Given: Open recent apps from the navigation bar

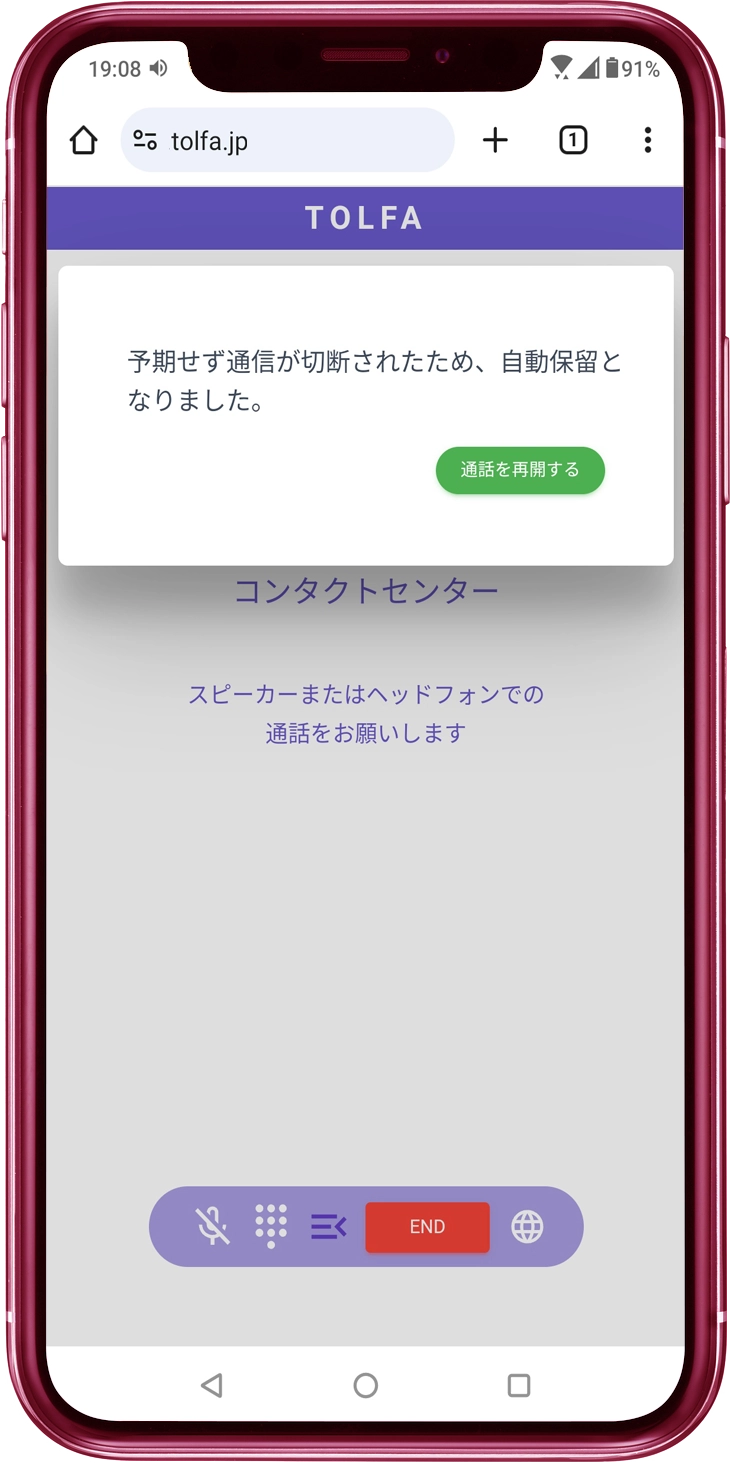Looking at the screenshot, I should [x=518, y=1385].
